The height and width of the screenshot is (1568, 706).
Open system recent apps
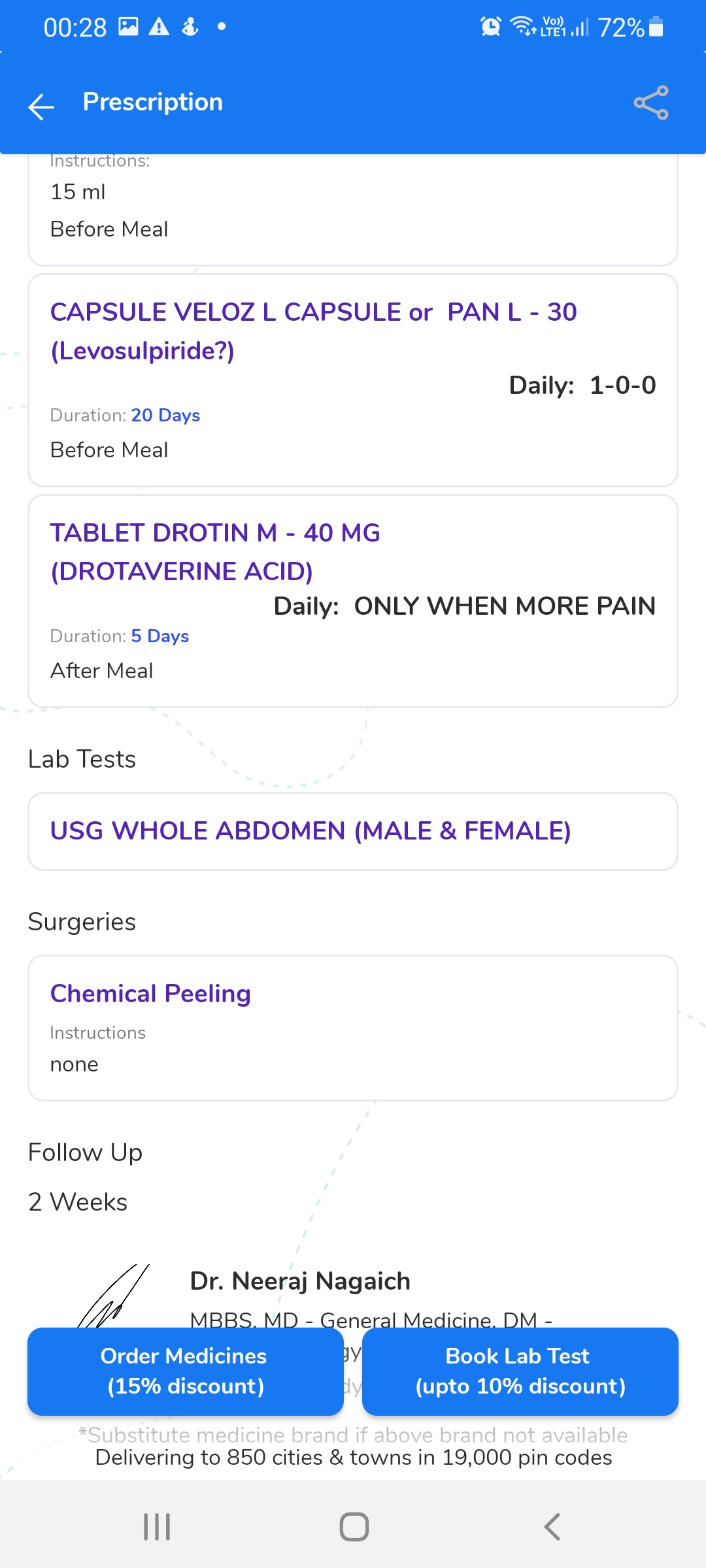coord(157,1527)
